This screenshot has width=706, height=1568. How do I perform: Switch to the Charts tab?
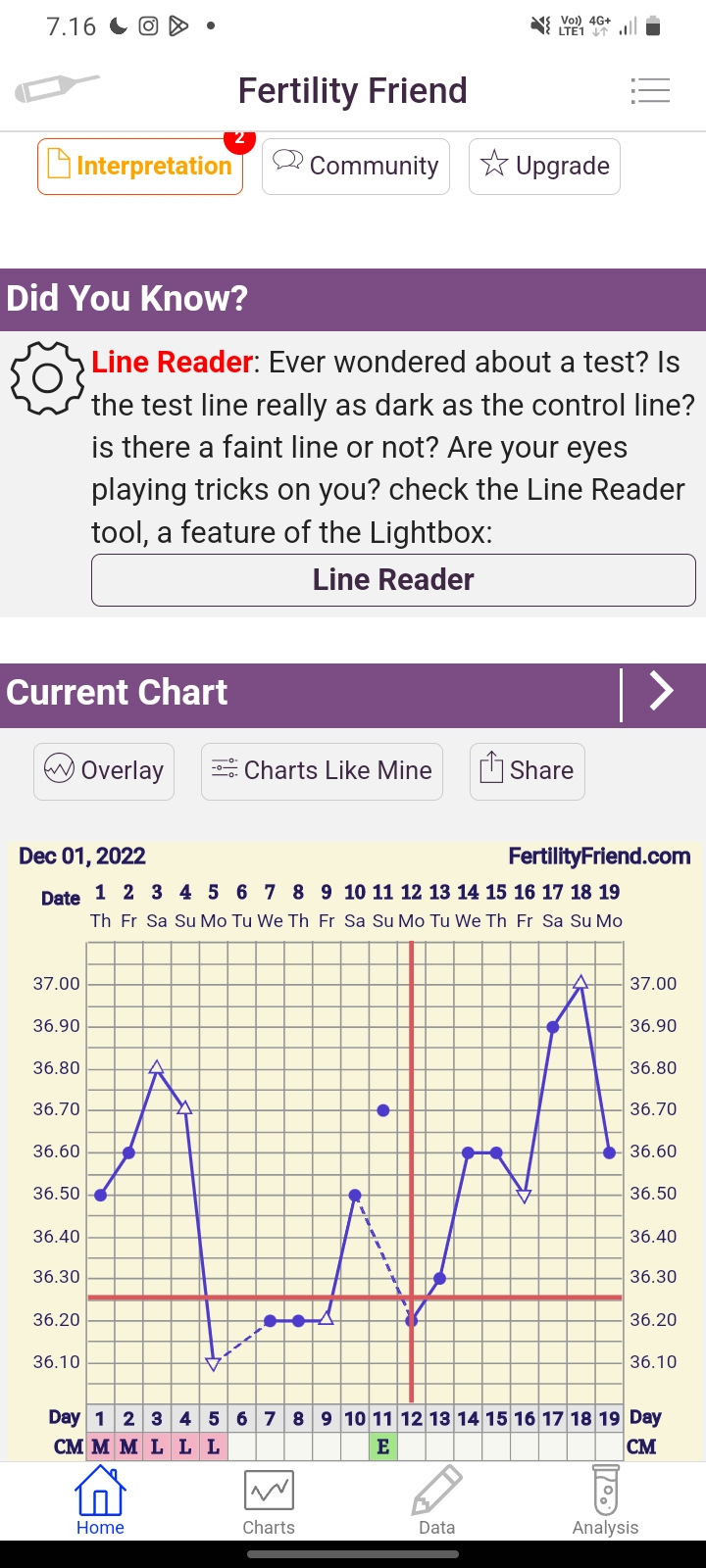coord(269,1501)
